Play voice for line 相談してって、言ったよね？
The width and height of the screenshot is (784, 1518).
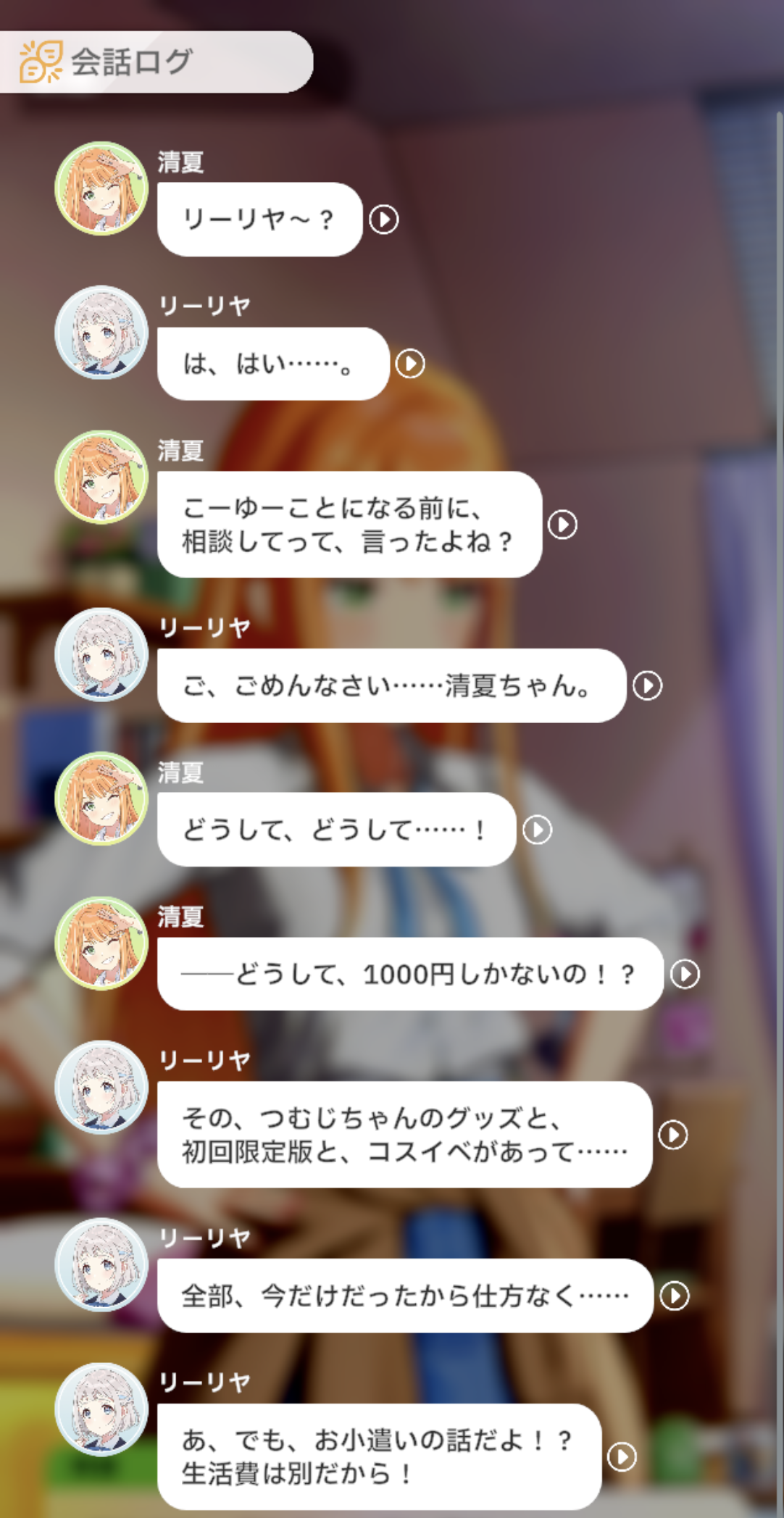point(562,524)
